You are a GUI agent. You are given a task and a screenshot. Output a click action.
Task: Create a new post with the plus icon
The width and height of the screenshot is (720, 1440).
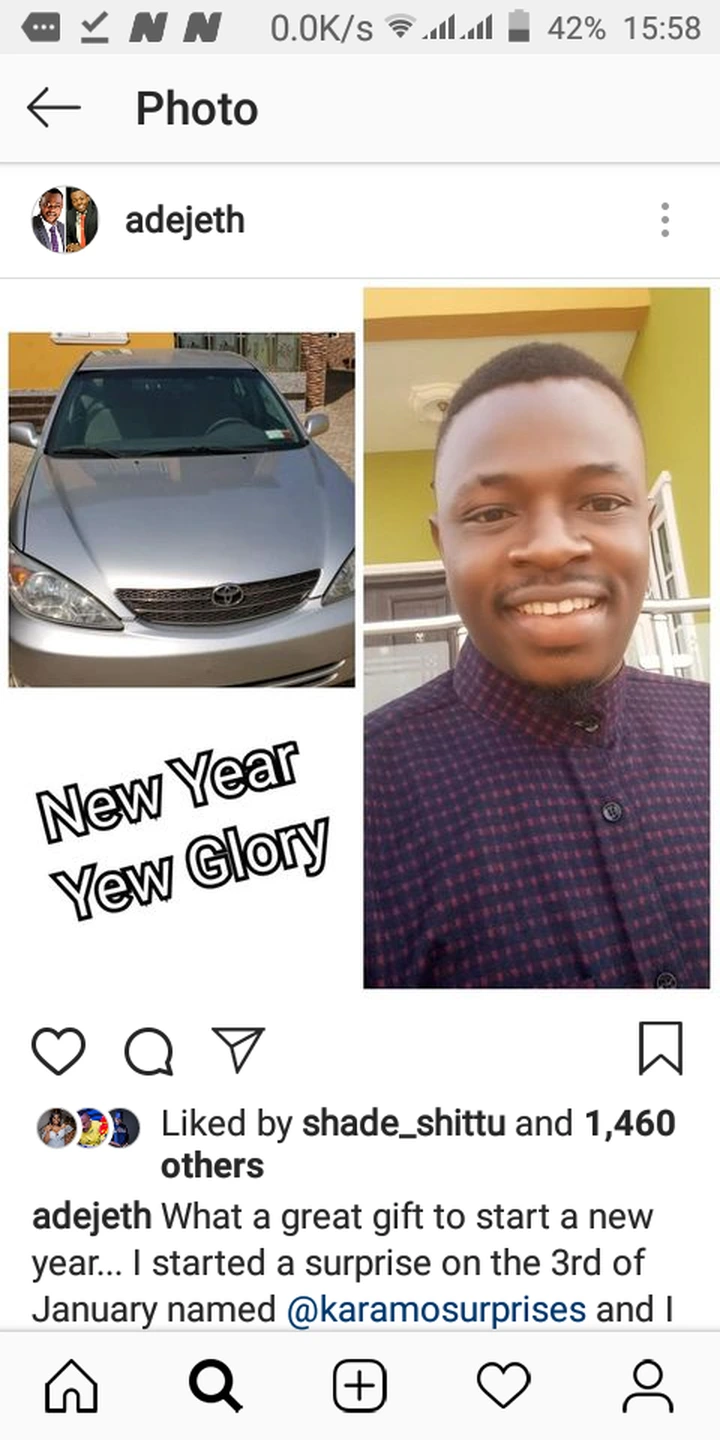tap(359, 1385)
